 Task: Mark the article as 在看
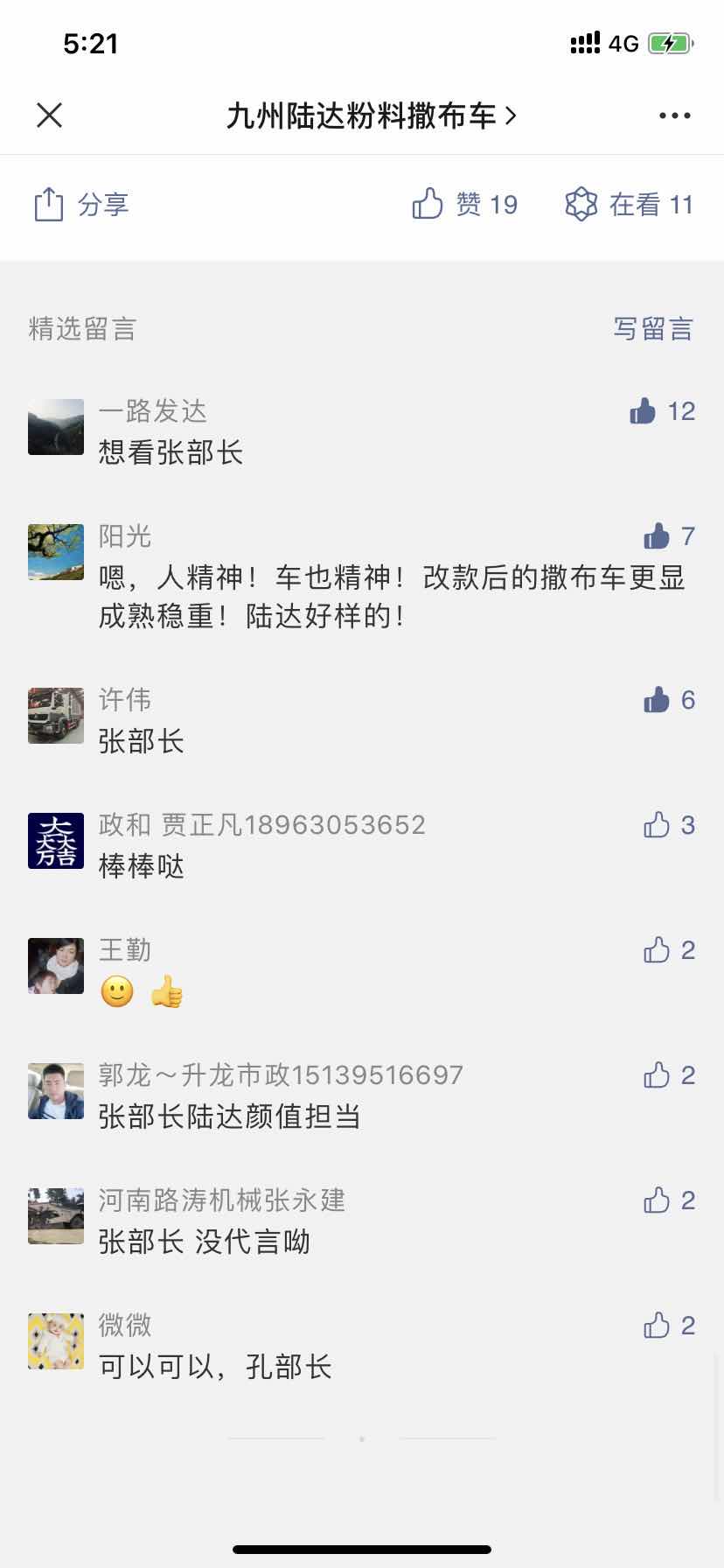(629, 205)
